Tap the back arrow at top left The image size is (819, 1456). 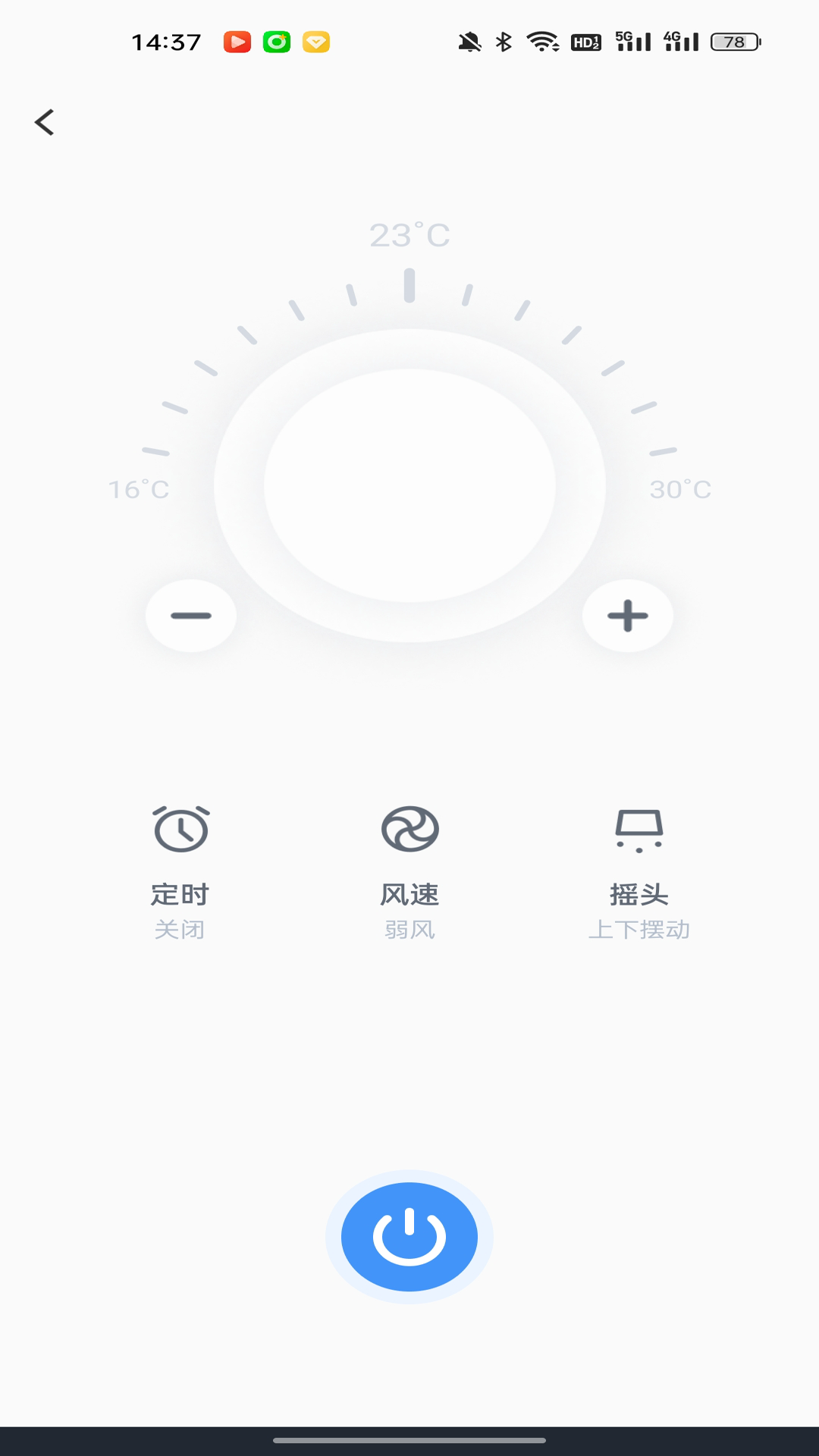click(x=45, y=121)
